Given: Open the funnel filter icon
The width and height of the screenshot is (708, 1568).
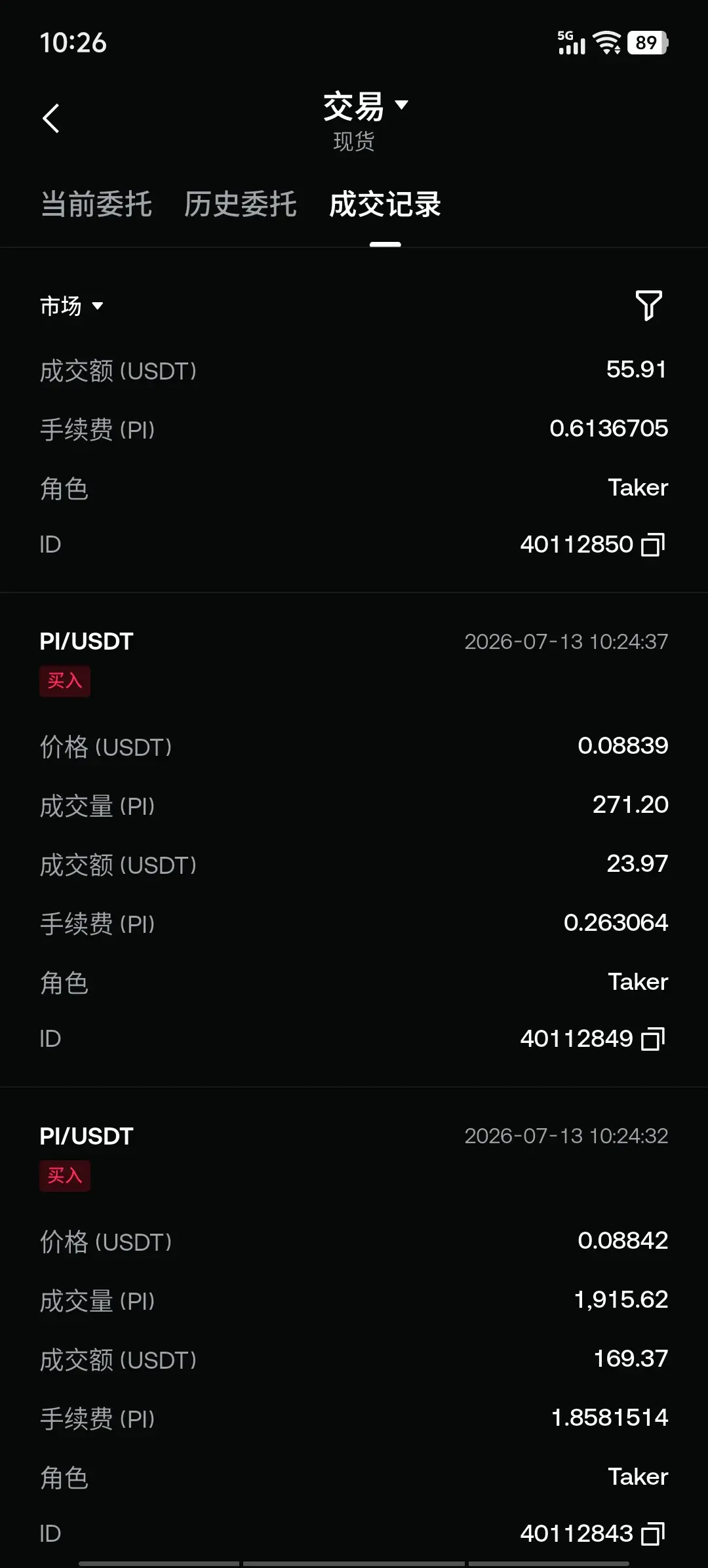Looking at the screenshot, I should [x=649, y=305].
